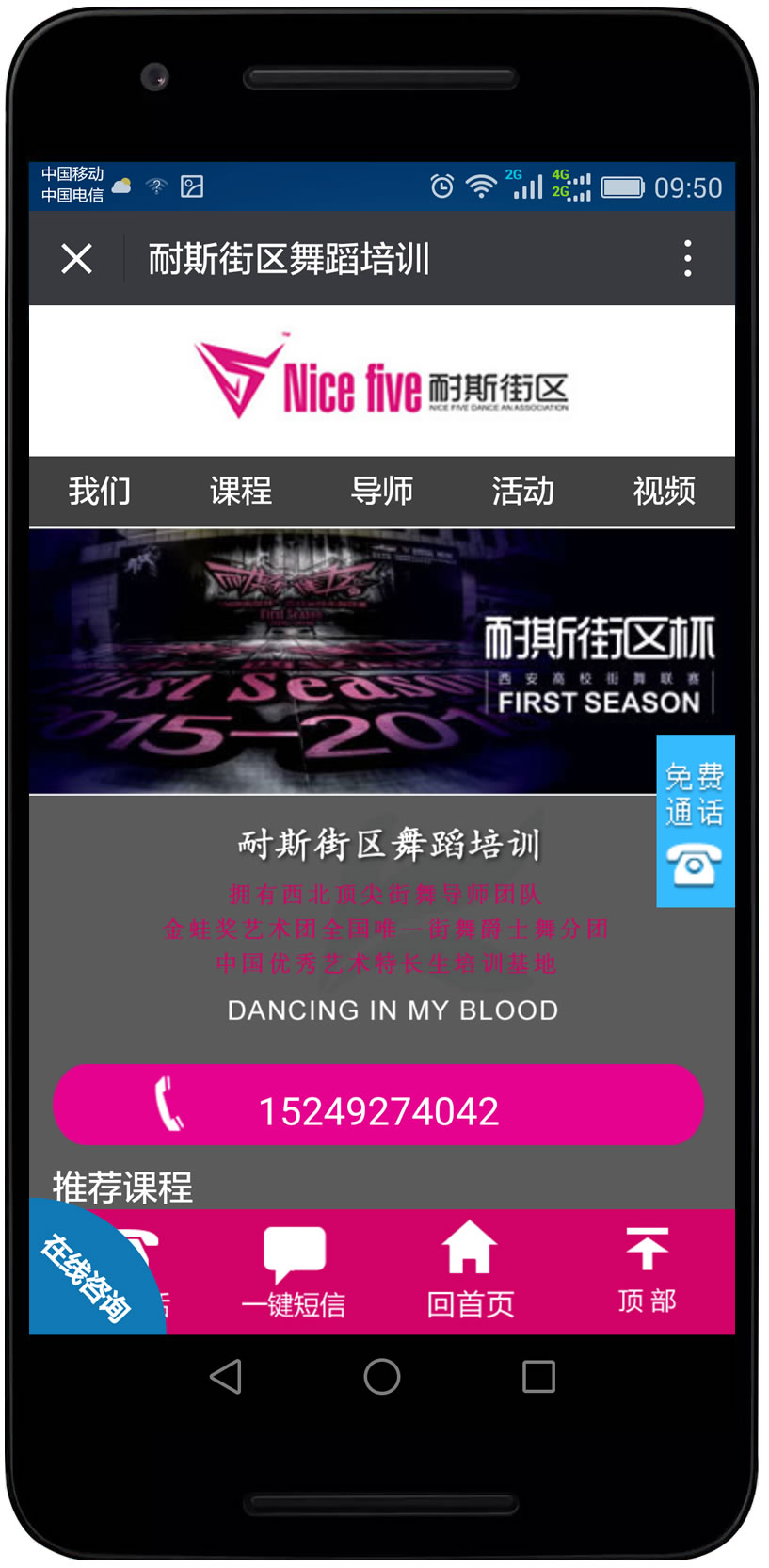Open the three-dot overflow menu

point(688,258)
